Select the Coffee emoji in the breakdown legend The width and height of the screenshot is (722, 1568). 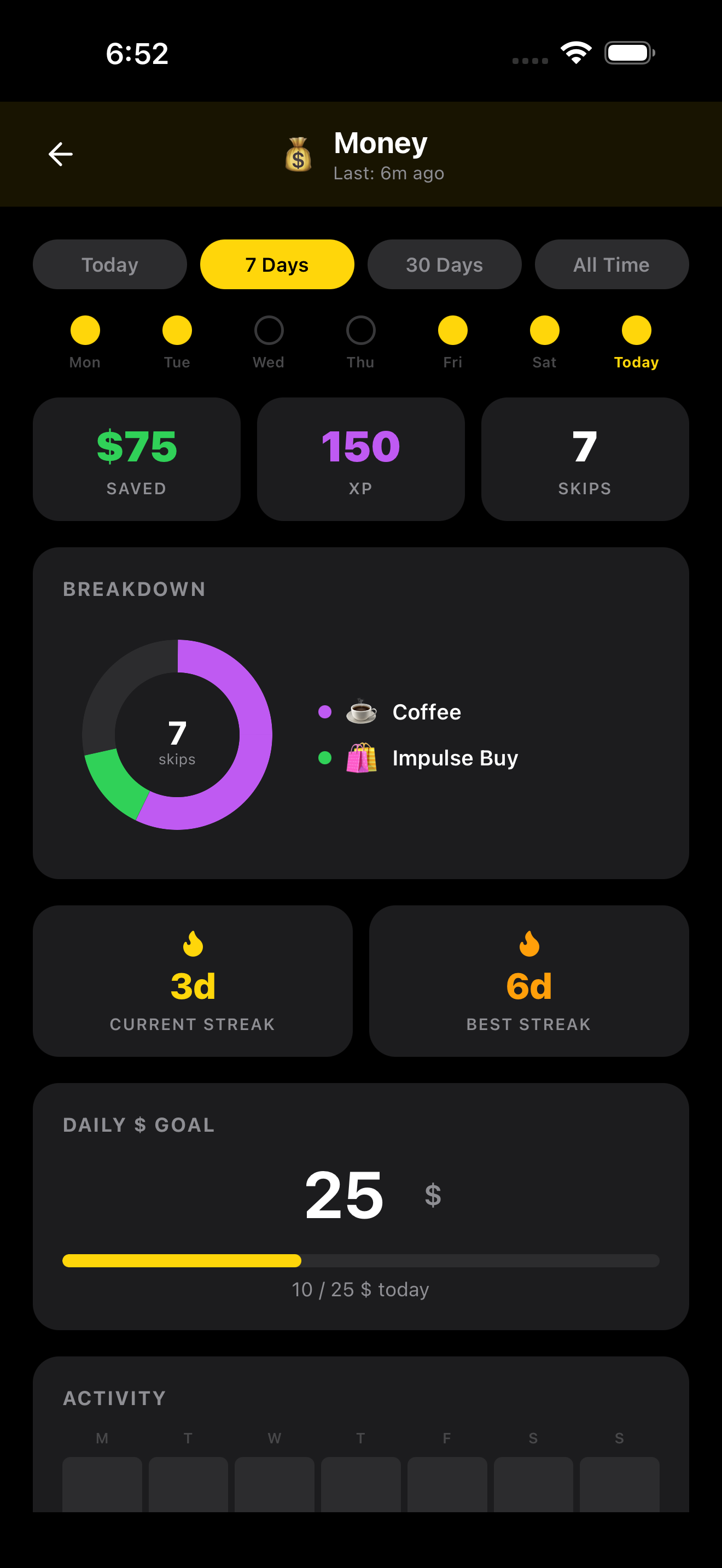click(360, 711)
